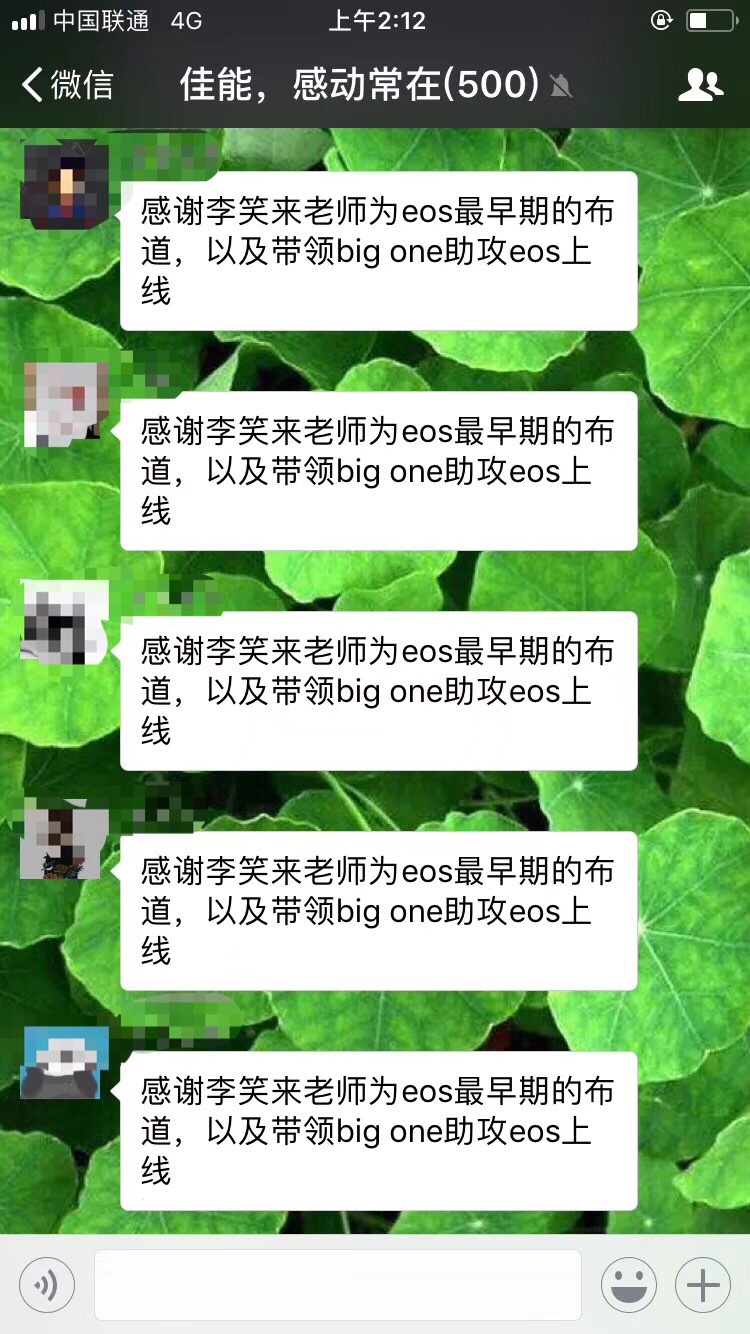The height and width of the screenshot is (1334, 750).
Task: Switch to voice message input
Action: [x=47, y=1284]
